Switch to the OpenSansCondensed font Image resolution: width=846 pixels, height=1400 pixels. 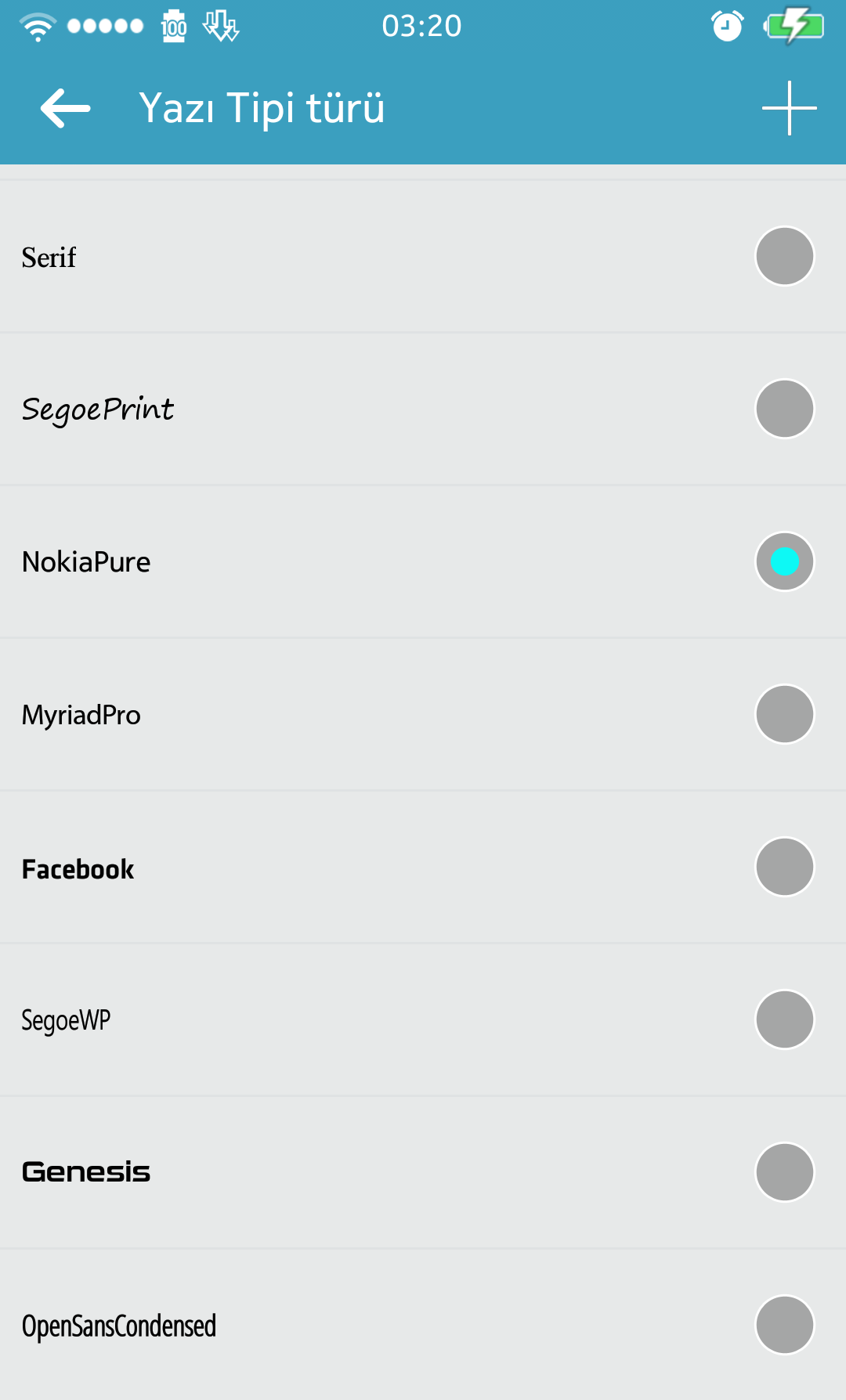click(x=423, y=1325)
